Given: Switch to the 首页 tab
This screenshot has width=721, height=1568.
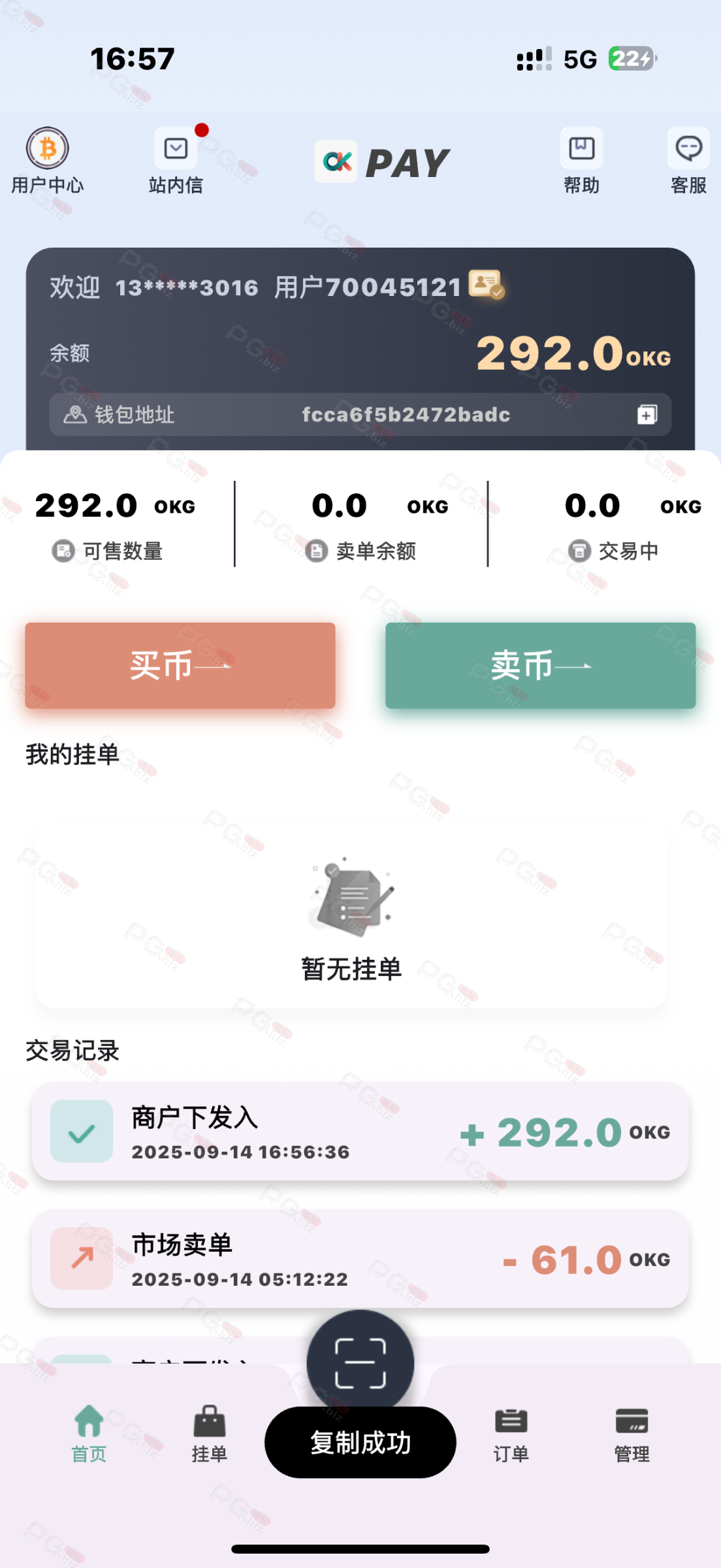Looking at the screenshot, I should [89, 1435].
